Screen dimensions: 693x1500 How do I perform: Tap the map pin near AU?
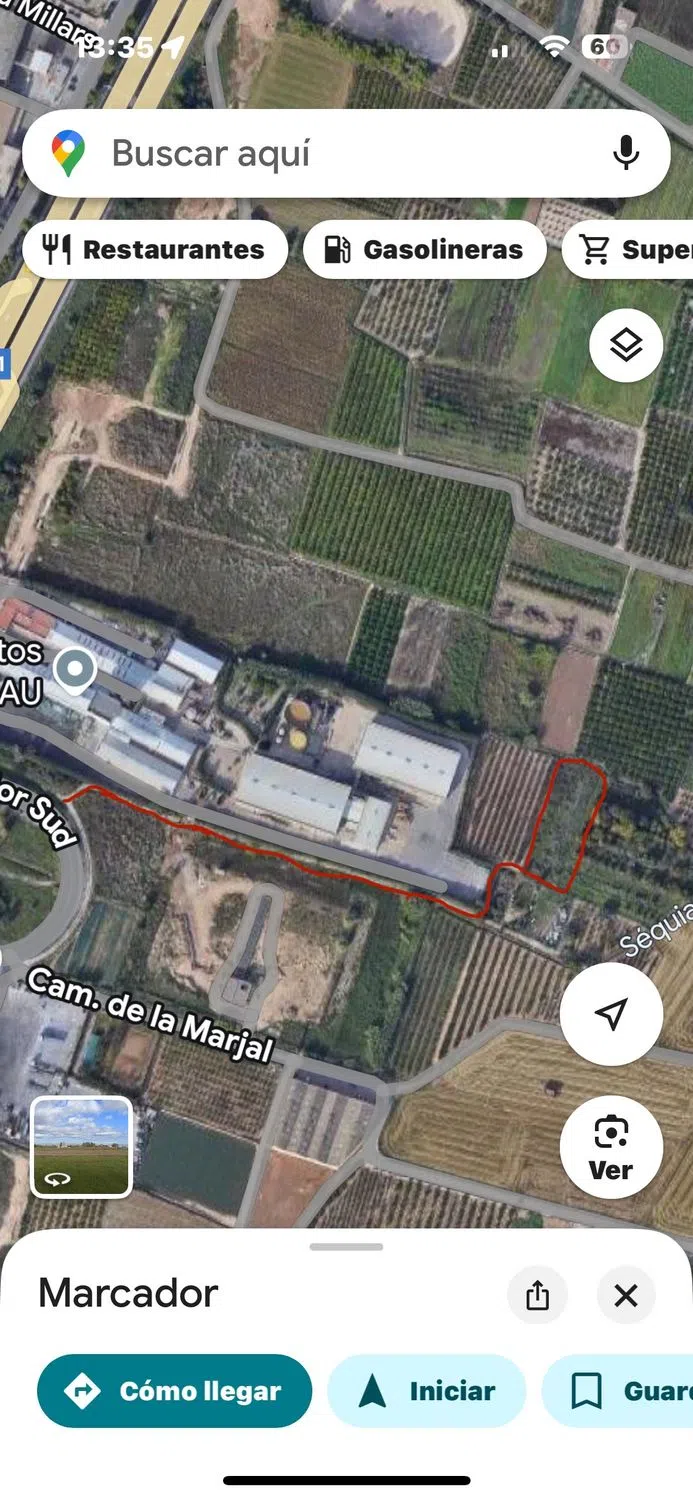tap(74, 671)
